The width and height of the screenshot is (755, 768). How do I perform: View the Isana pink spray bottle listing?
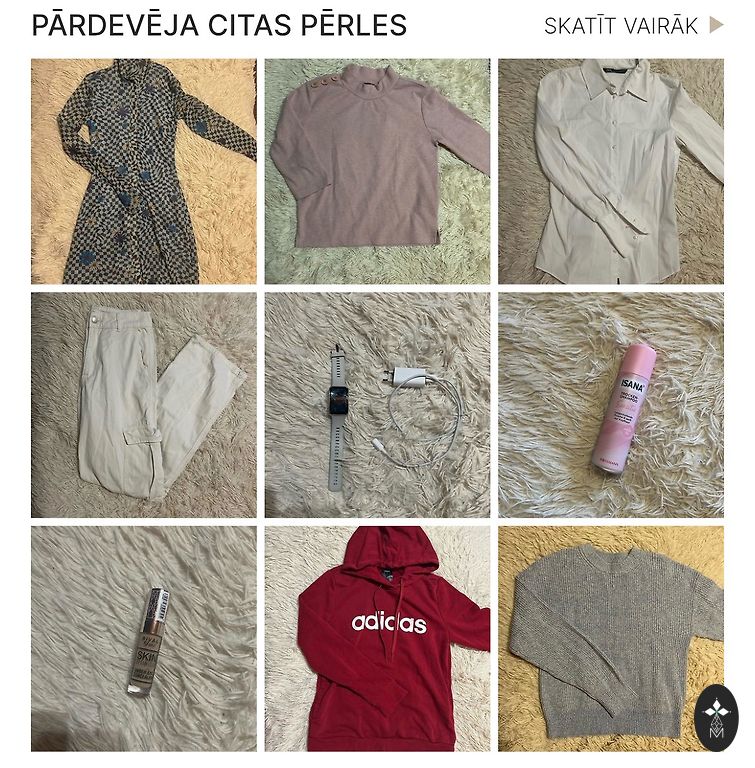click(x=610, y=404)
